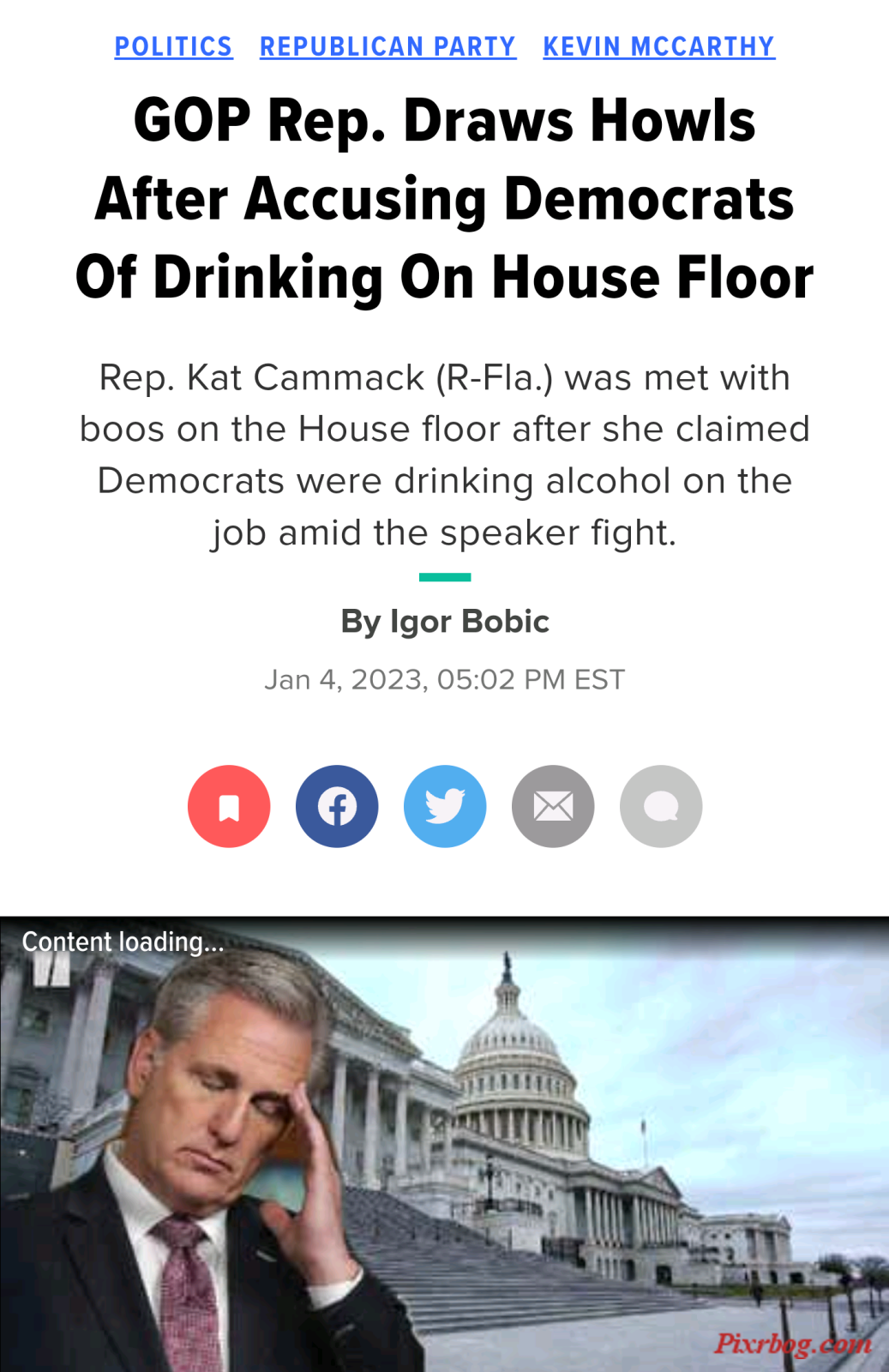Open the Politics topic link
This screenshot has height=1372, width=889.
click(173, 46)
